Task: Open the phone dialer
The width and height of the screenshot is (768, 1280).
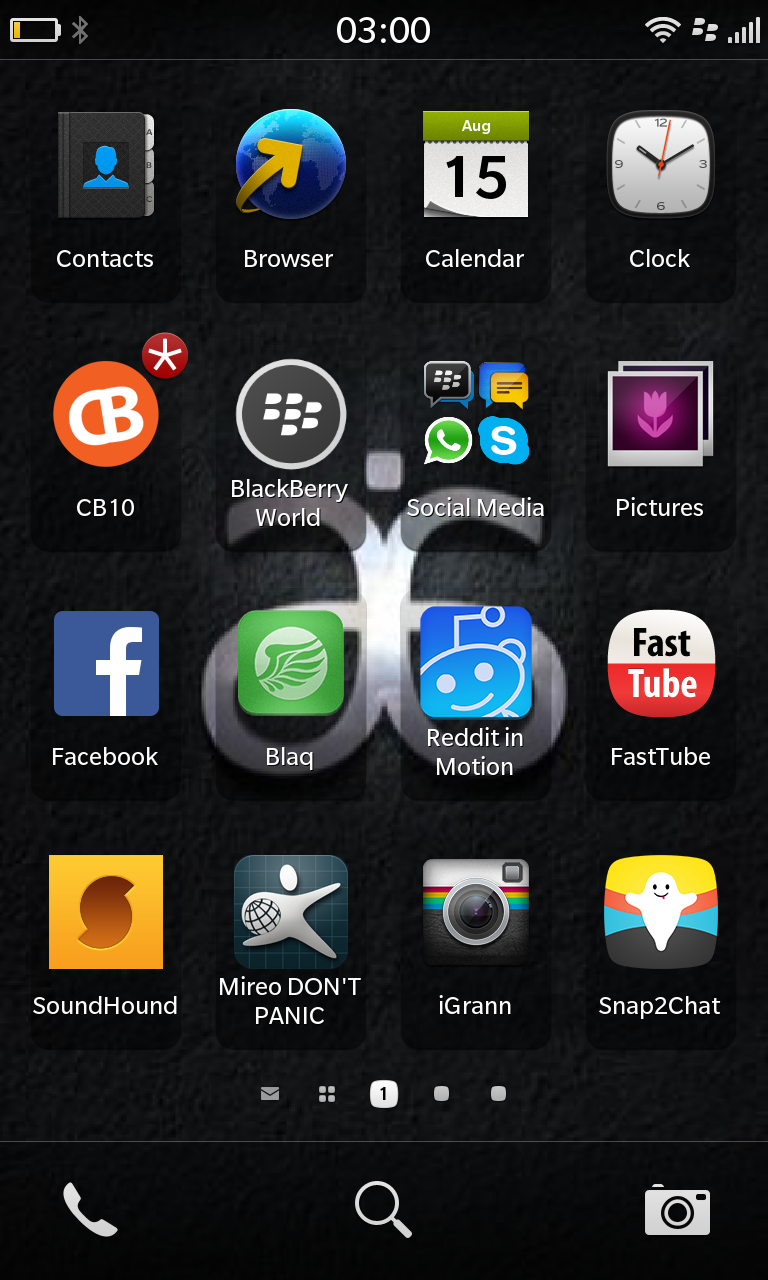Action: (90, 1209)
